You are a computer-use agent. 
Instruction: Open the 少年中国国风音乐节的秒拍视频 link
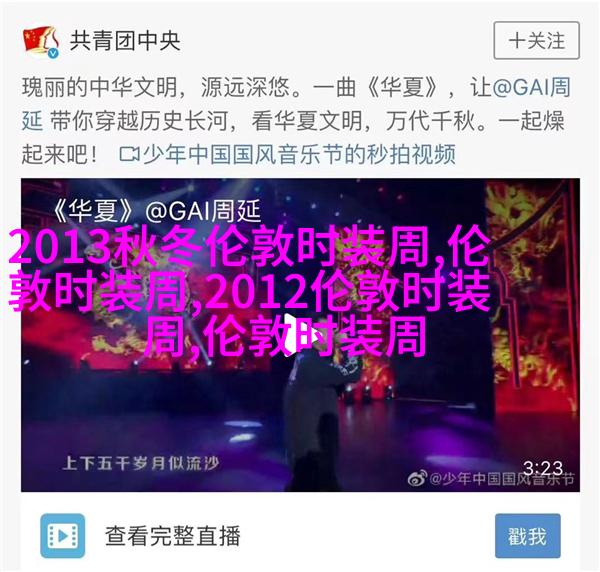[x=288, y=155]
